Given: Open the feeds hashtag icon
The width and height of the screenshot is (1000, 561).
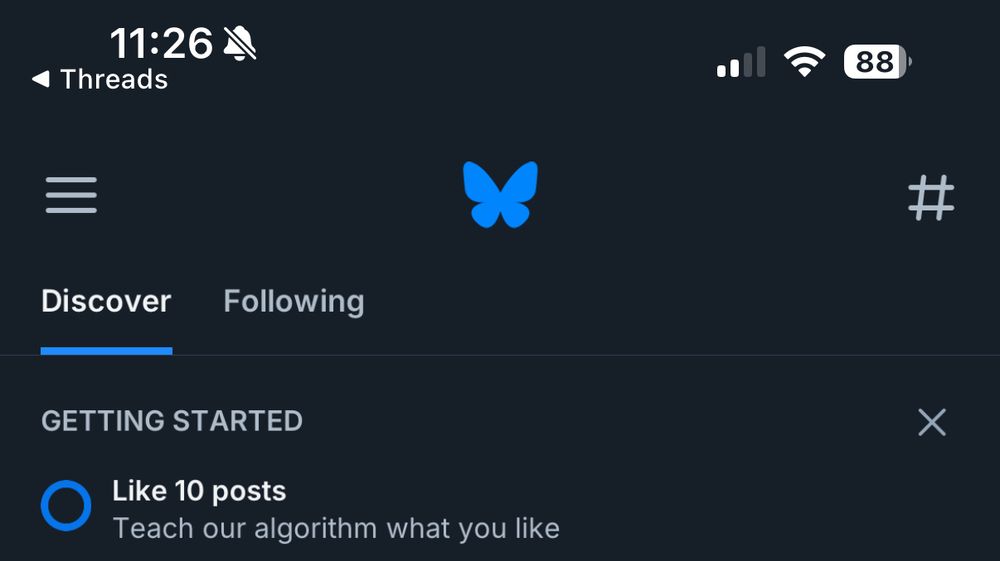Looking at the screenshot, I should coord(930,197).
